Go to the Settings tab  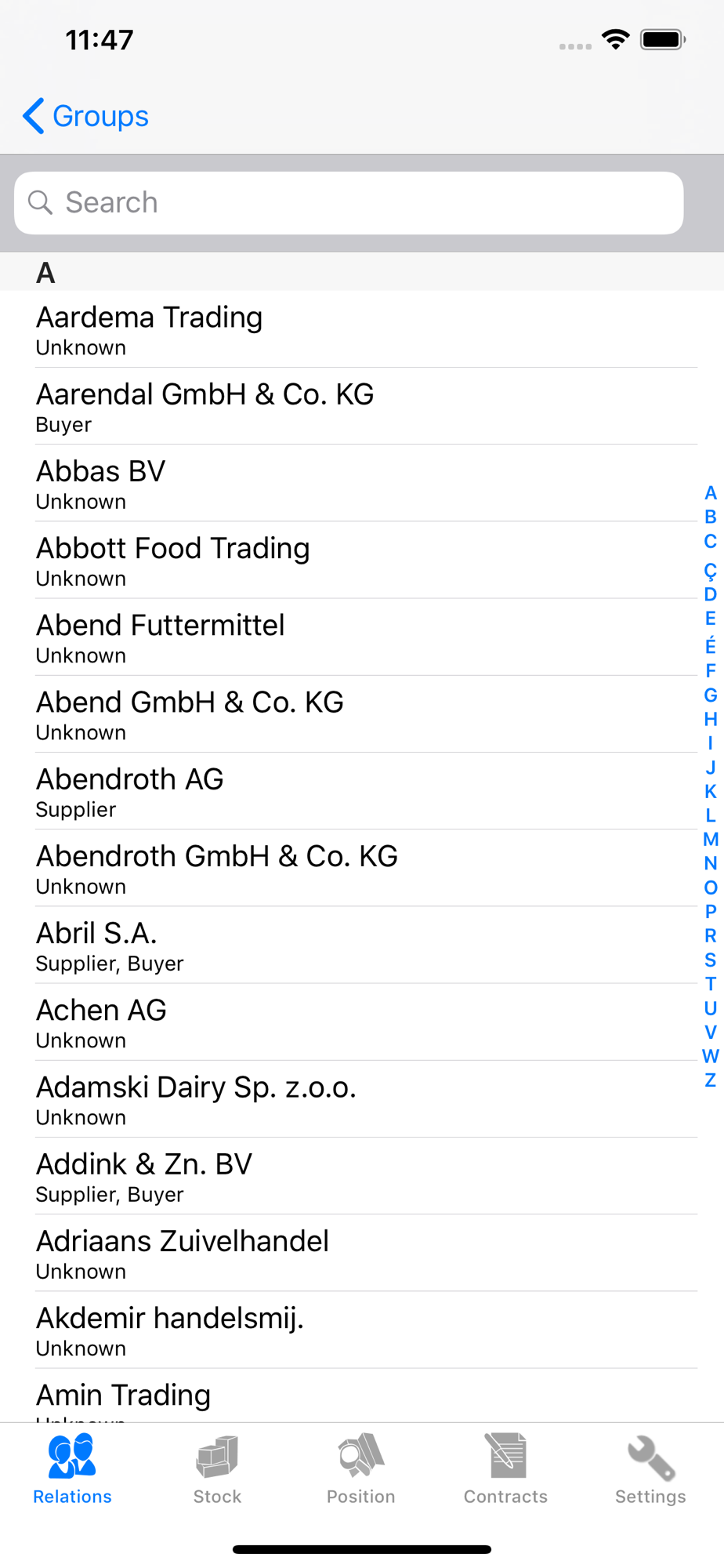(x=650, y=1469)
